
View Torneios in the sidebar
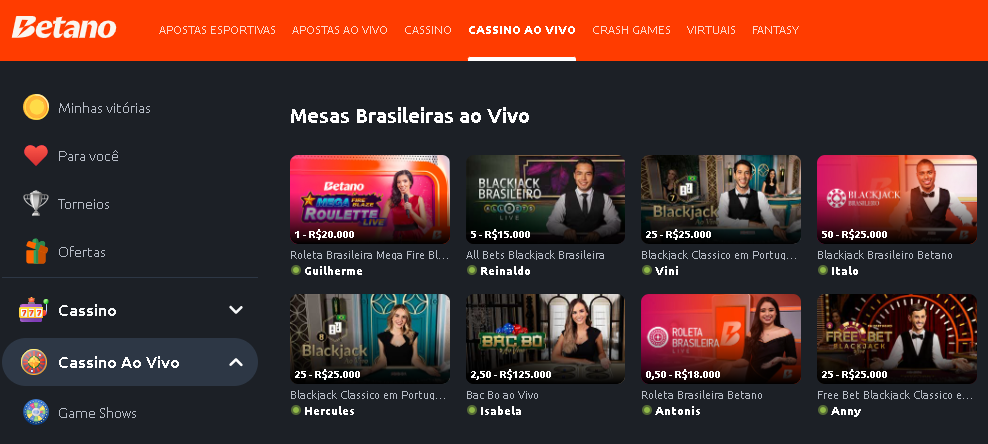[x=84, y=204]
